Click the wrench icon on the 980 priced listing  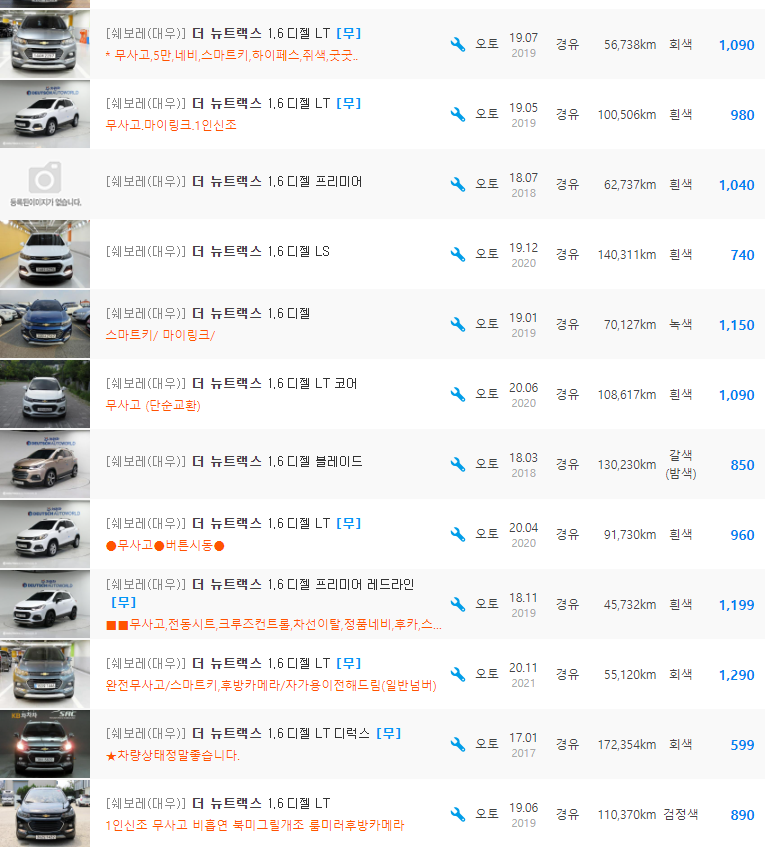click(458, 114)
